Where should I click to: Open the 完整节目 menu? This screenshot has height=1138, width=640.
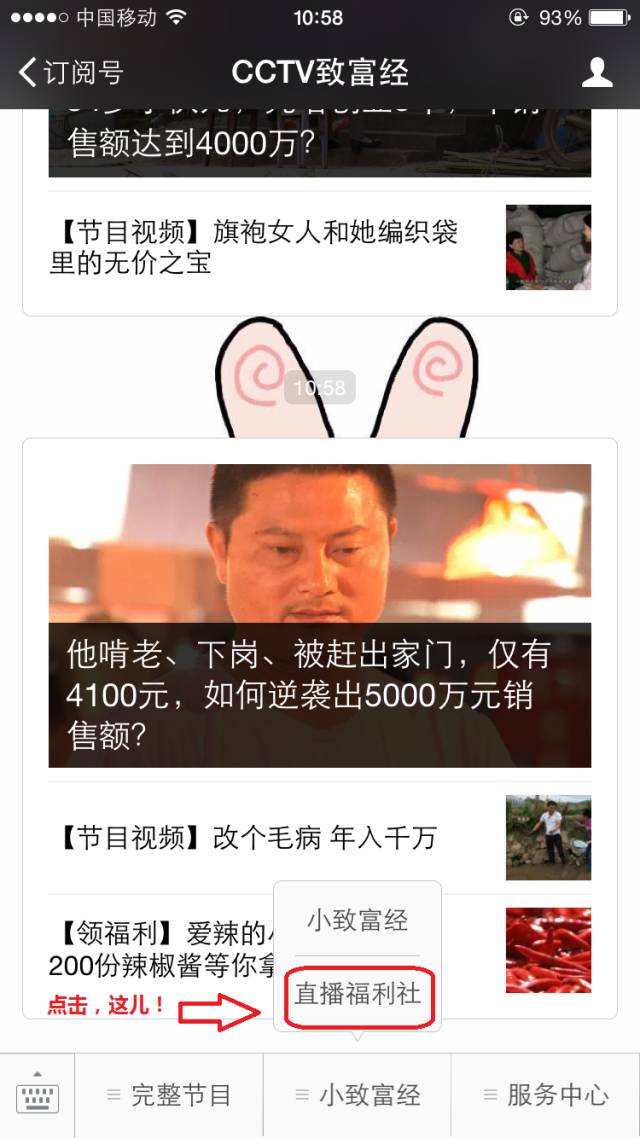[169, 1096]
